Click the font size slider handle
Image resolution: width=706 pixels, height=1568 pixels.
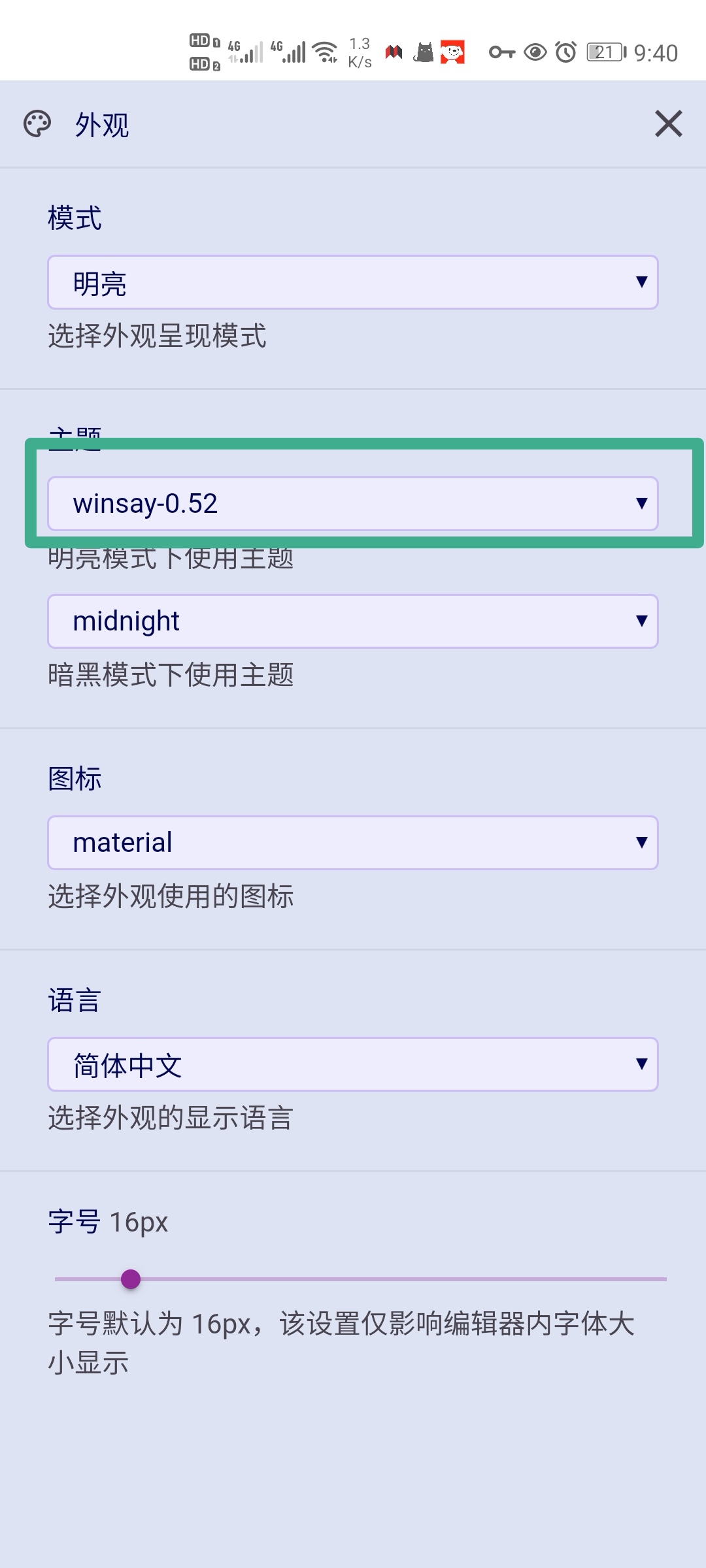[131, 1277]
